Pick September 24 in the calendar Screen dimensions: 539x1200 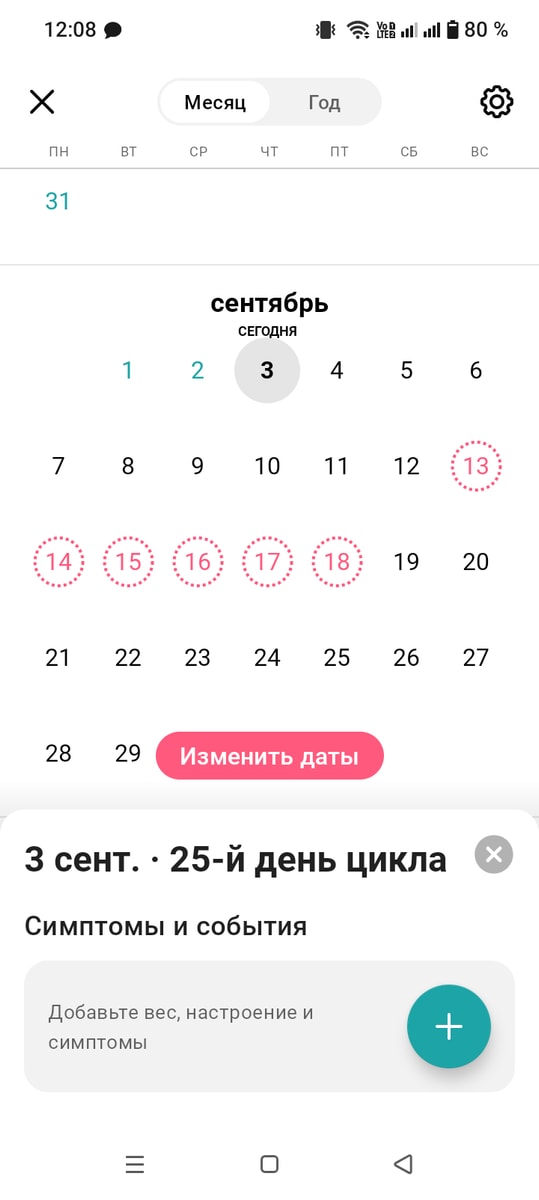pos(267,658)
